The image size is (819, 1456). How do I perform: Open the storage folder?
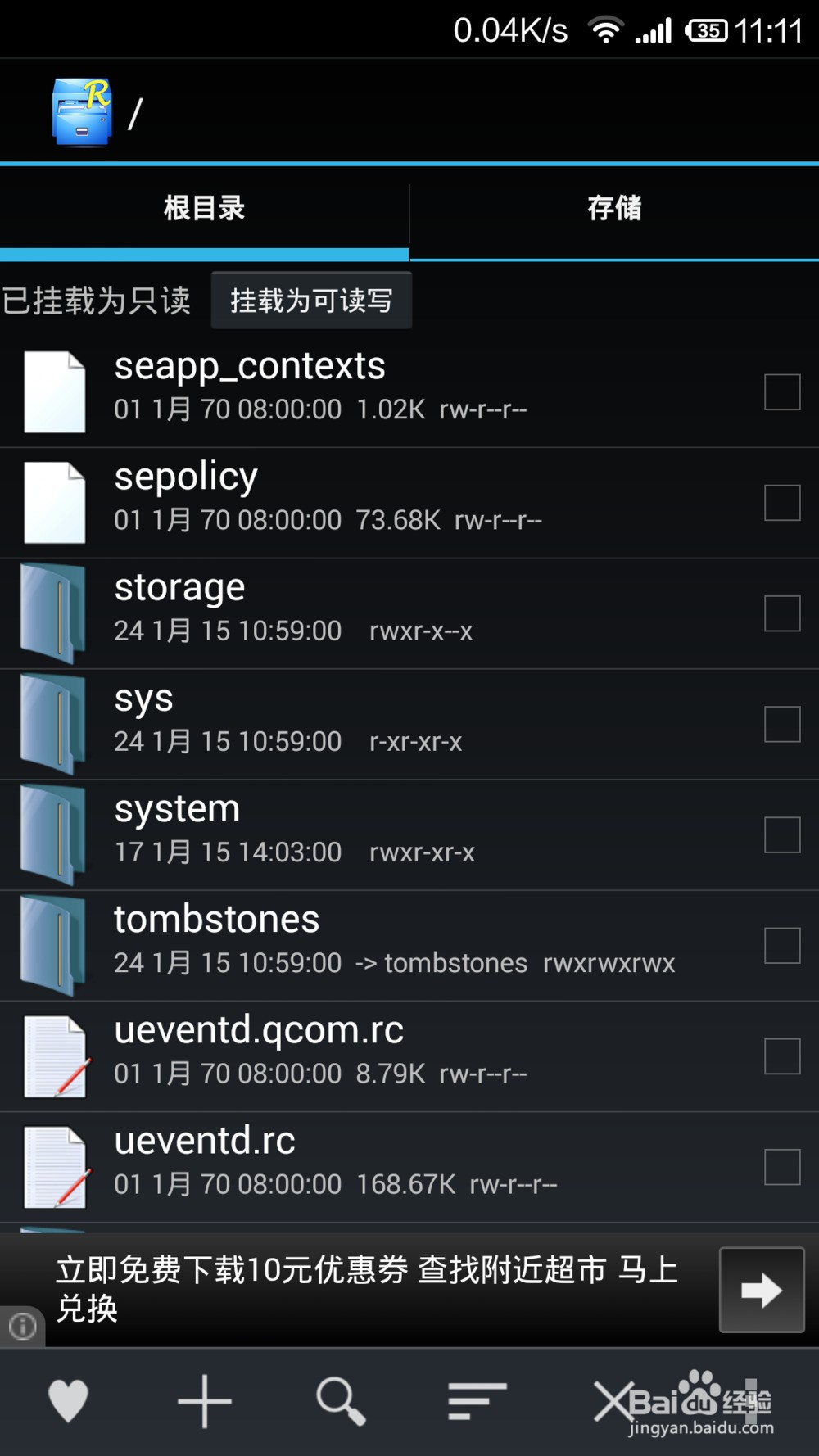pyautogui.click(x=179, y=587)
